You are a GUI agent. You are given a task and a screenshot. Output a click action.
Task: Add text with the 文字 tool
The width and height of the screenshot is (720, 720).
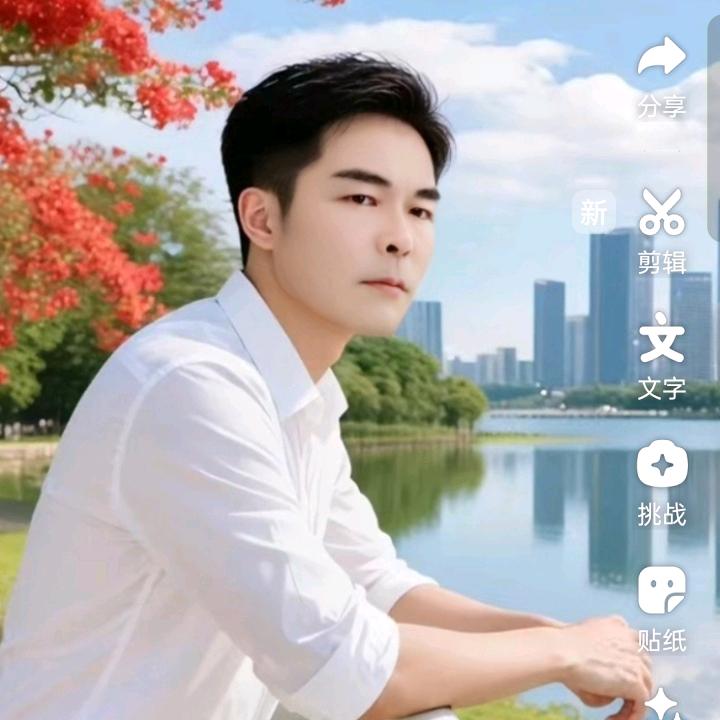tap(662, 338)
